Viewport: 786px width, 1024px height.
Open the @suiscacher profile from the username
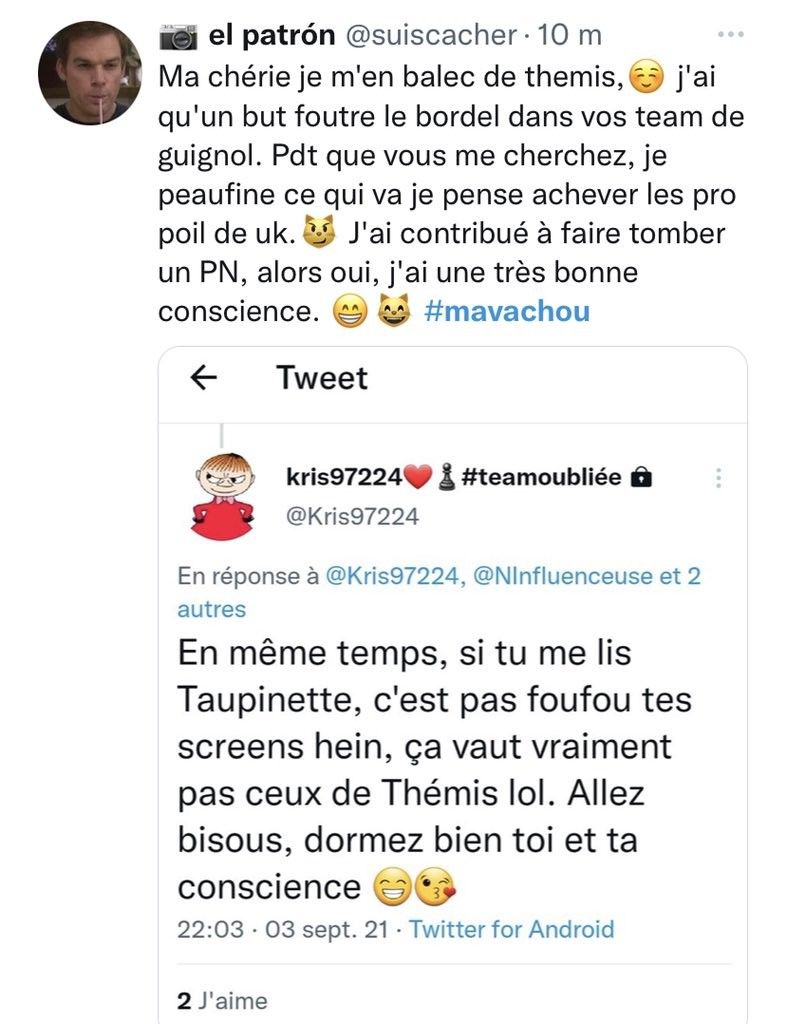click(x=433, y=36)
